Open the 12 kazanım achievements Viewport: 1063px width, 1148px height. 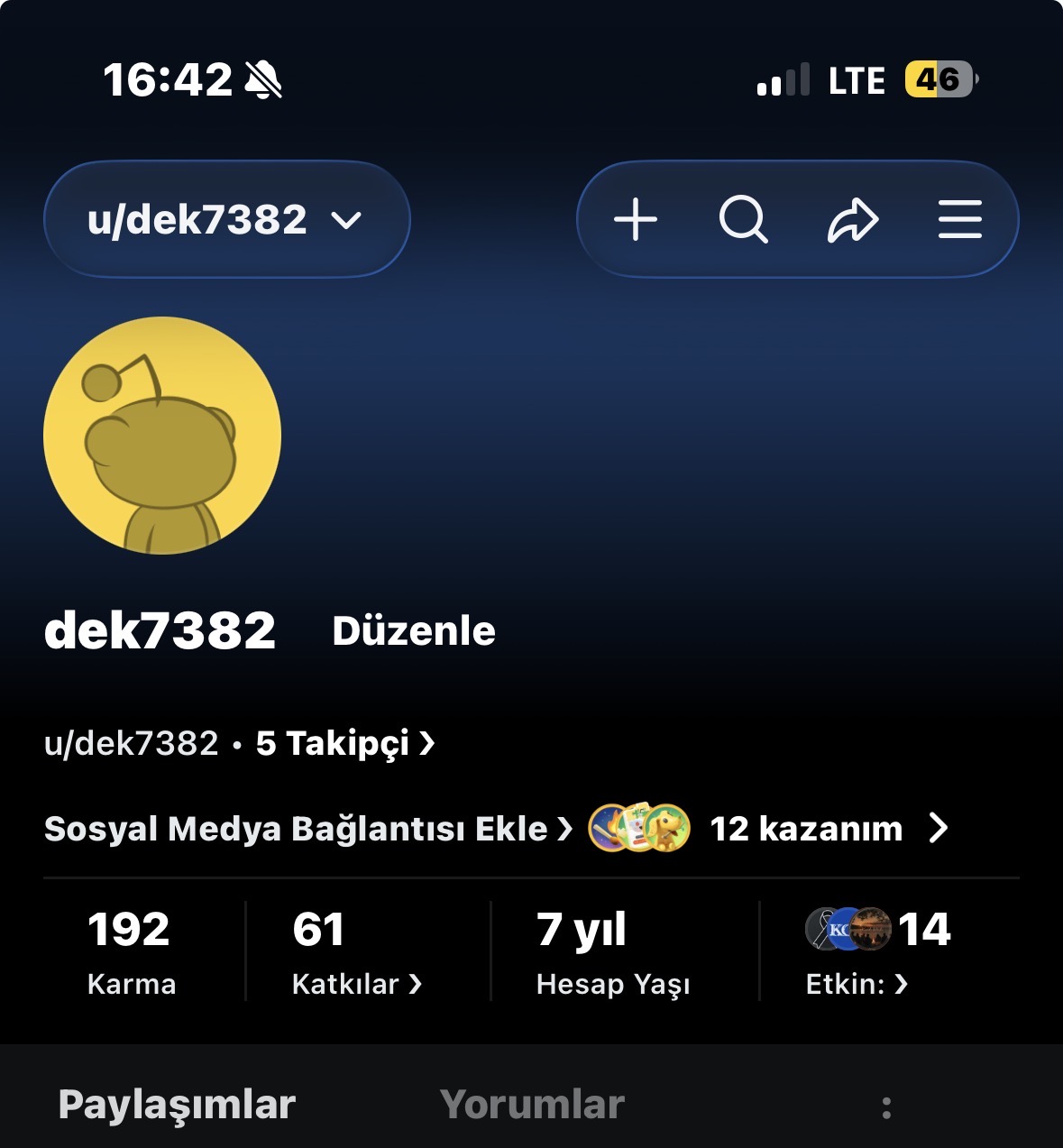click(x=768, y=828)
